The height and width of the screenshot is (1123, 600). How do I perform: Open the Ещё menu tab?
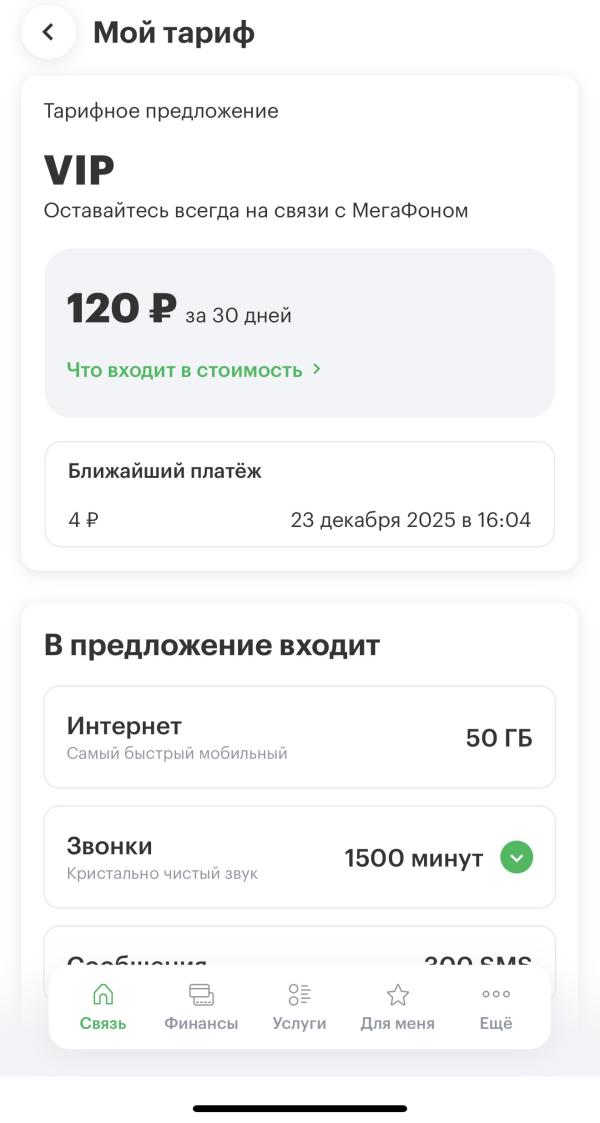pos(496,1006)
